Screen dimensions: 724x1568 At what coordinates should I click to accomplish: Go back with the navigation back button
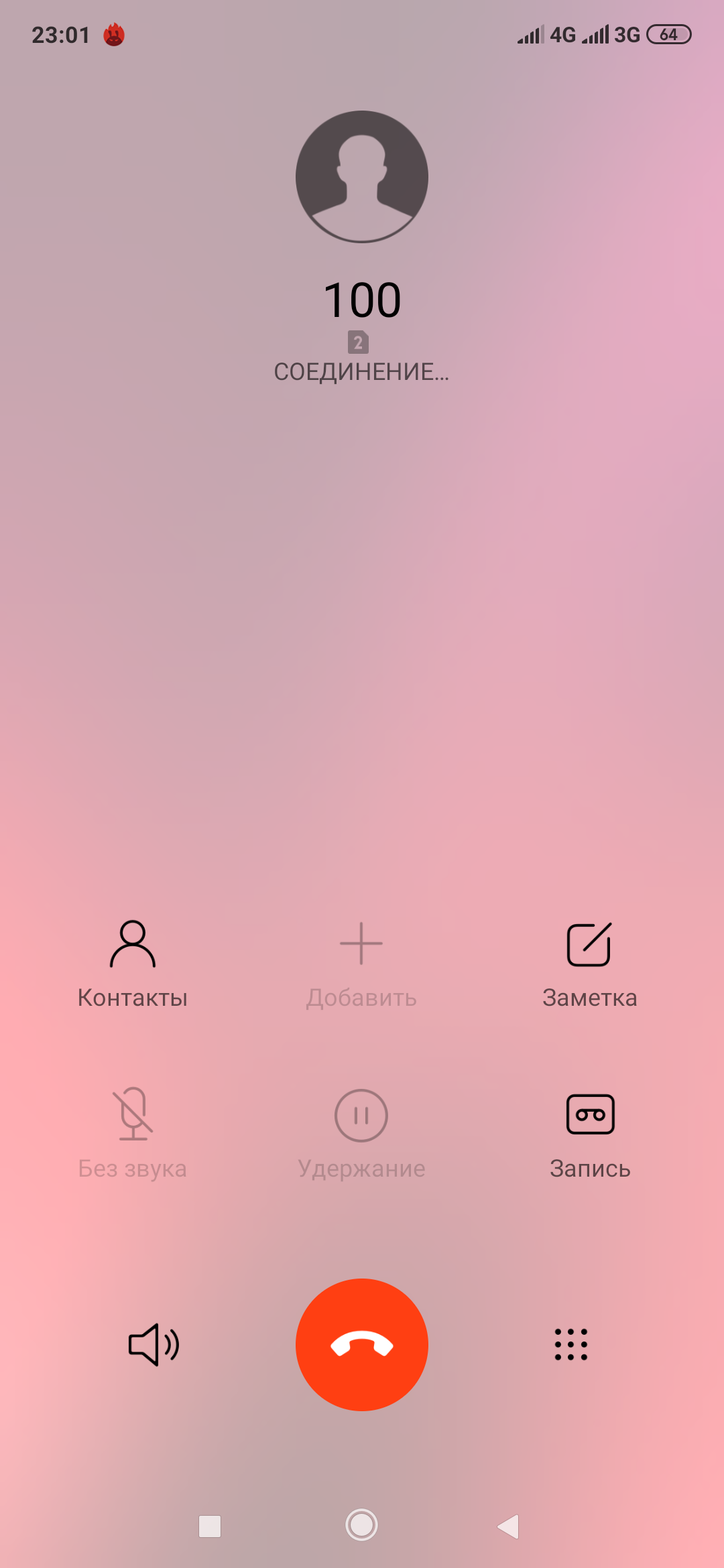click(508, 1526)
